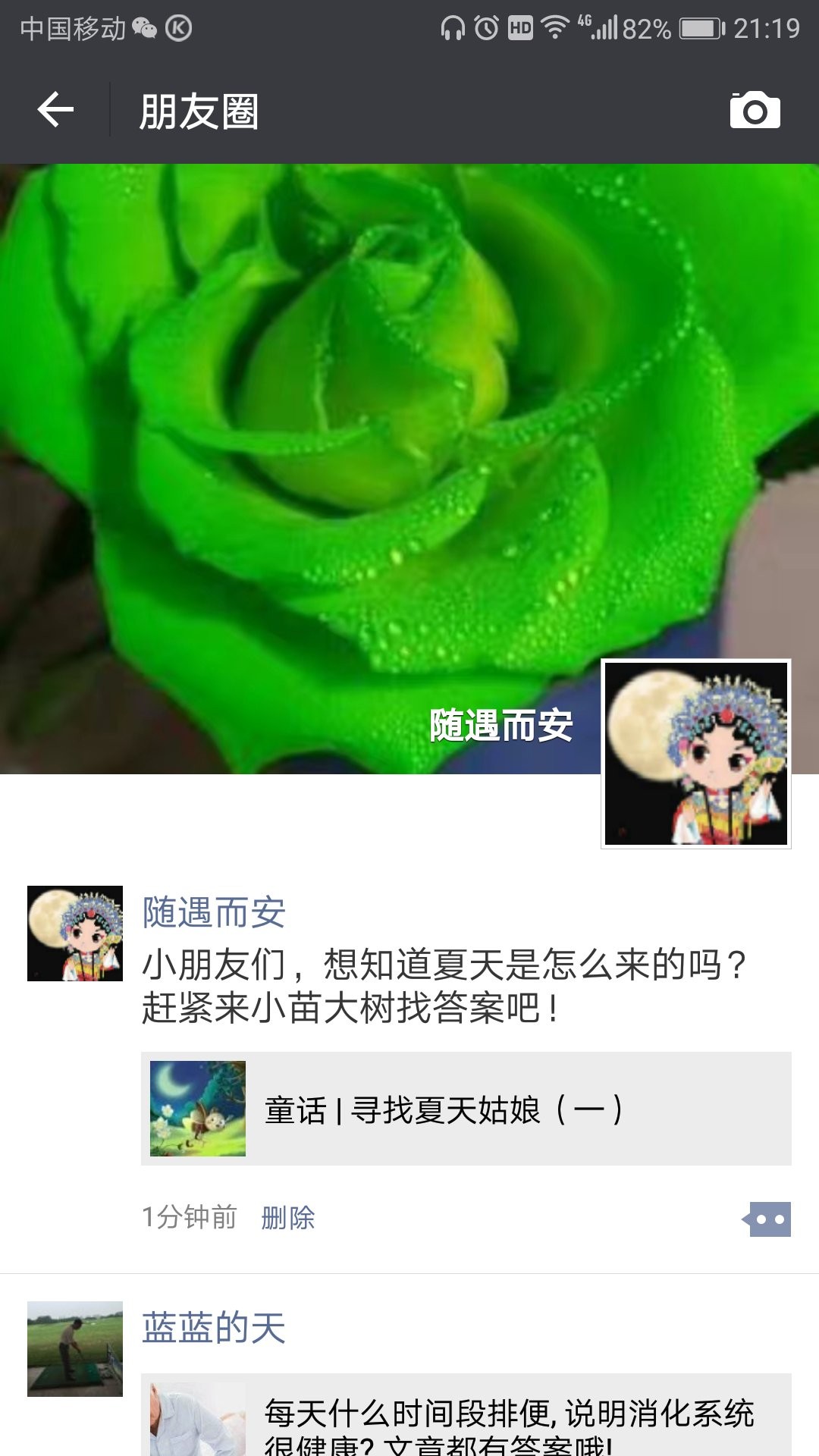This screenshot has height=1456, width=819.
Task: Go back from 朋友圈
Action: point(55,111)
